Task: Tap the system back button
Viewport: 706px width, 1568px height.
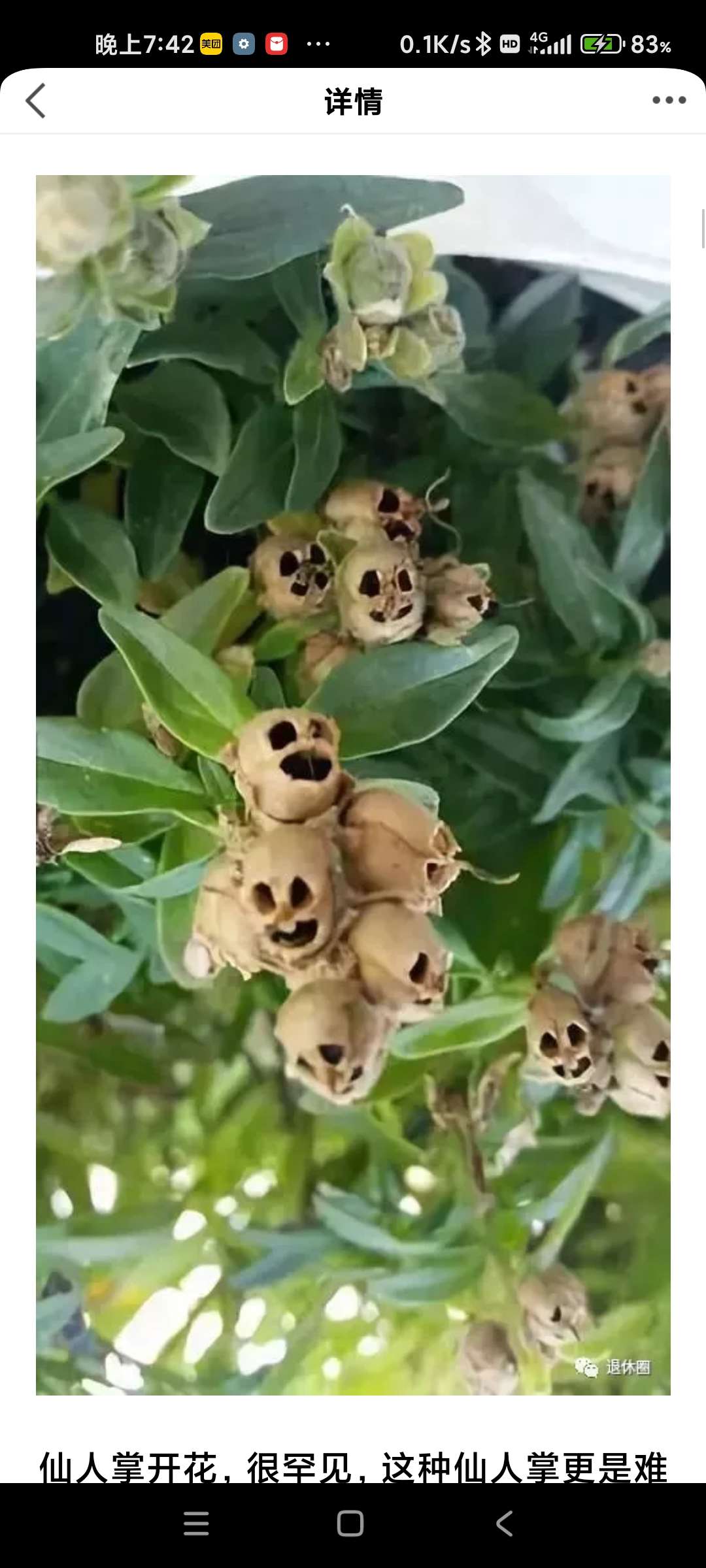Action: (505, 1524)
